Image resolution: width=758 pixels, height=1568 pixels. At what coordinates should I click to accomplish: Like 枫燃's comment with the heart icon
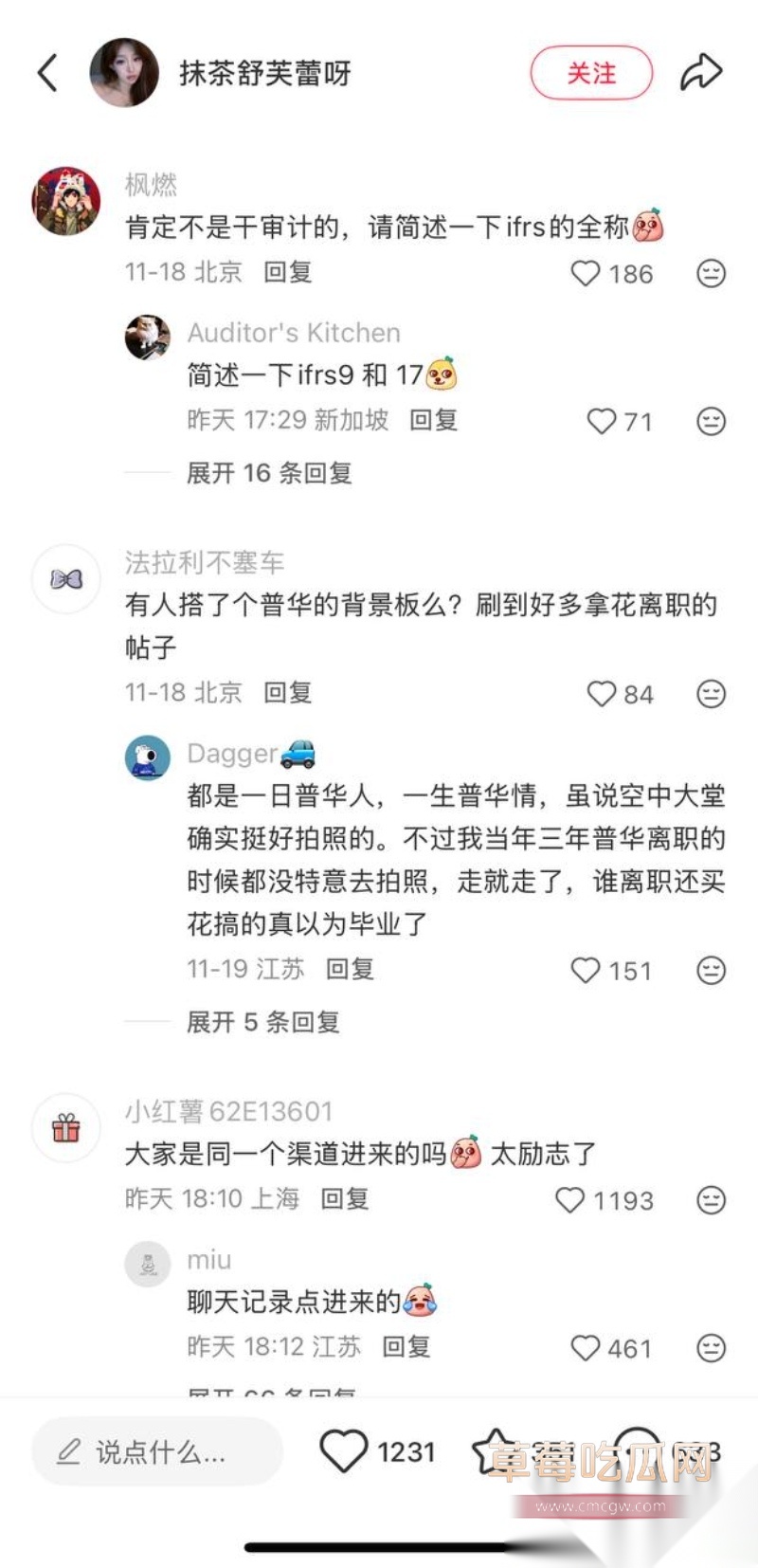[585, 273]
